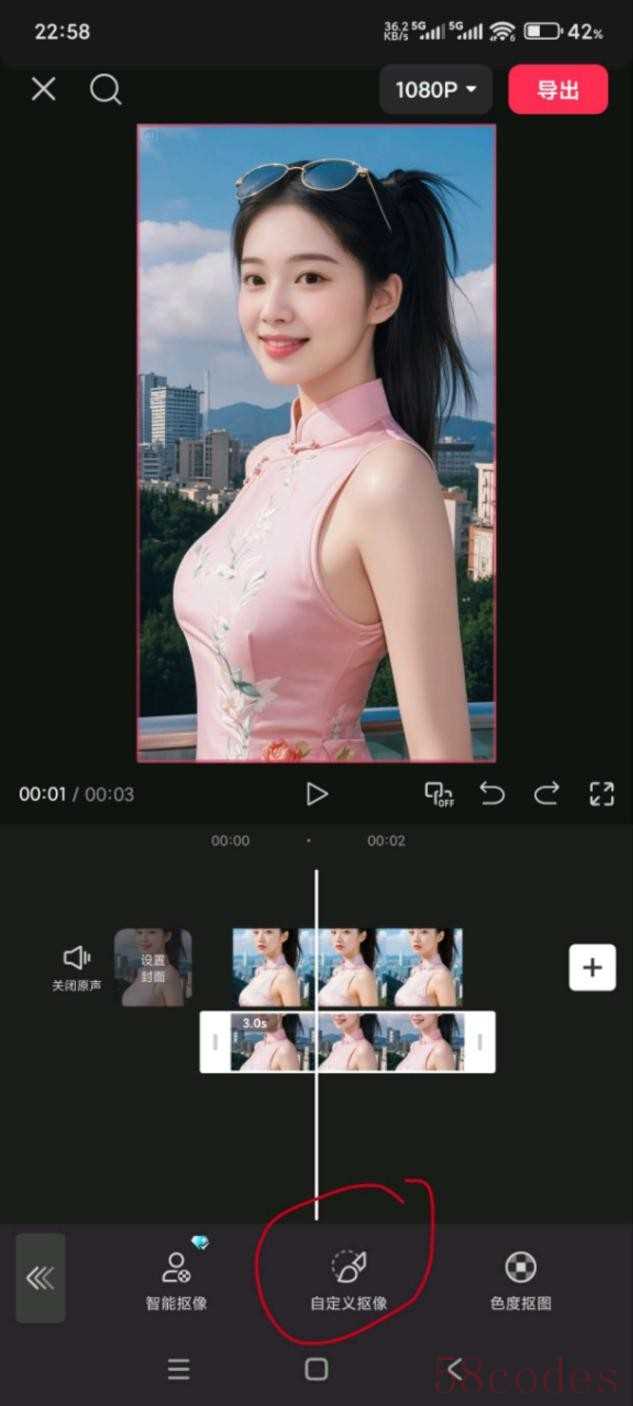Open the 1080P resolution dropdown
Viewport: 633px width, 1406px height.
pyautogui.click(x=436, y=90)
